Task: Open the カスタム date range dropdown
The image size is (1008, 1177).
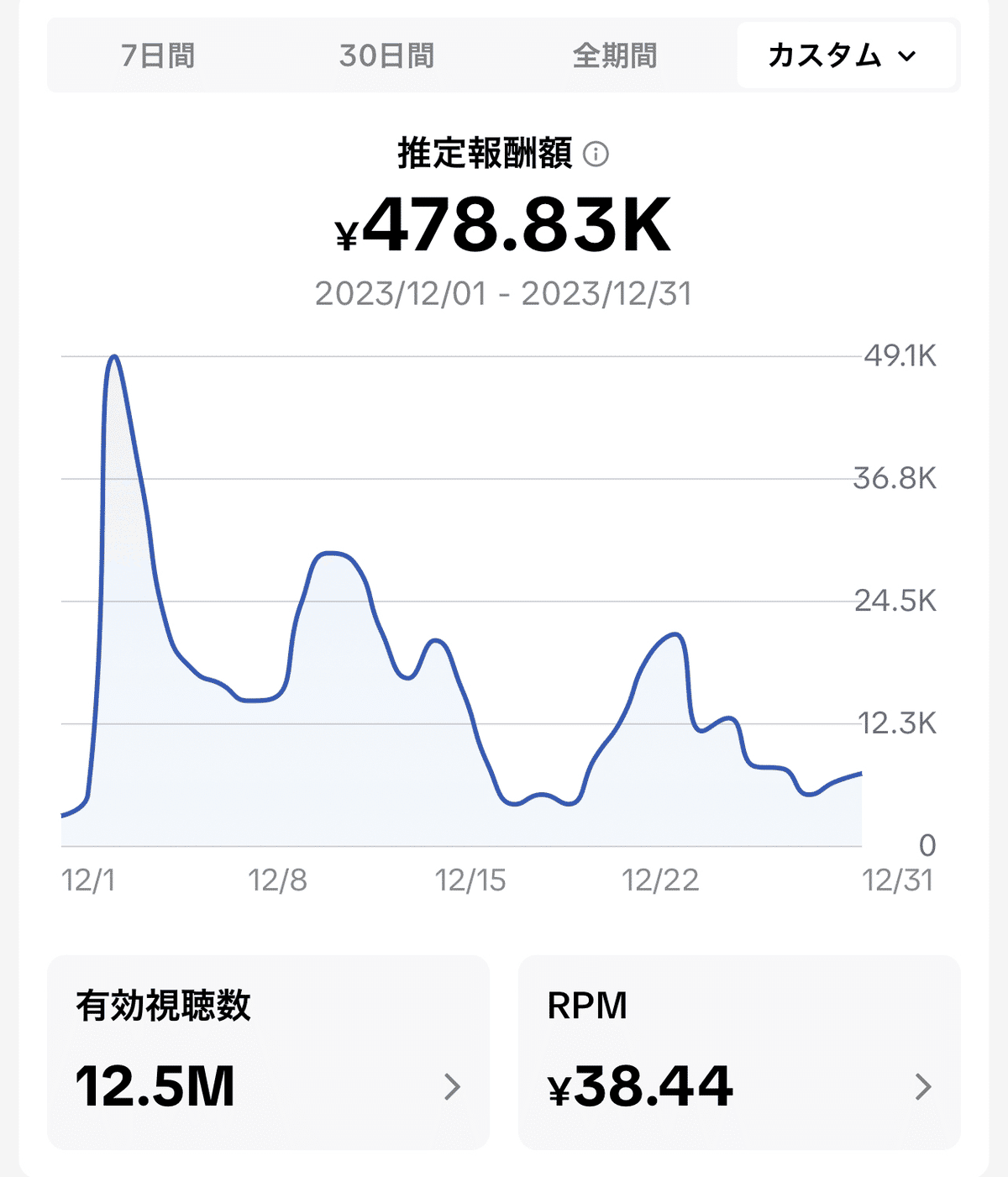Action: pyautogui.click(x=846, y=55)
